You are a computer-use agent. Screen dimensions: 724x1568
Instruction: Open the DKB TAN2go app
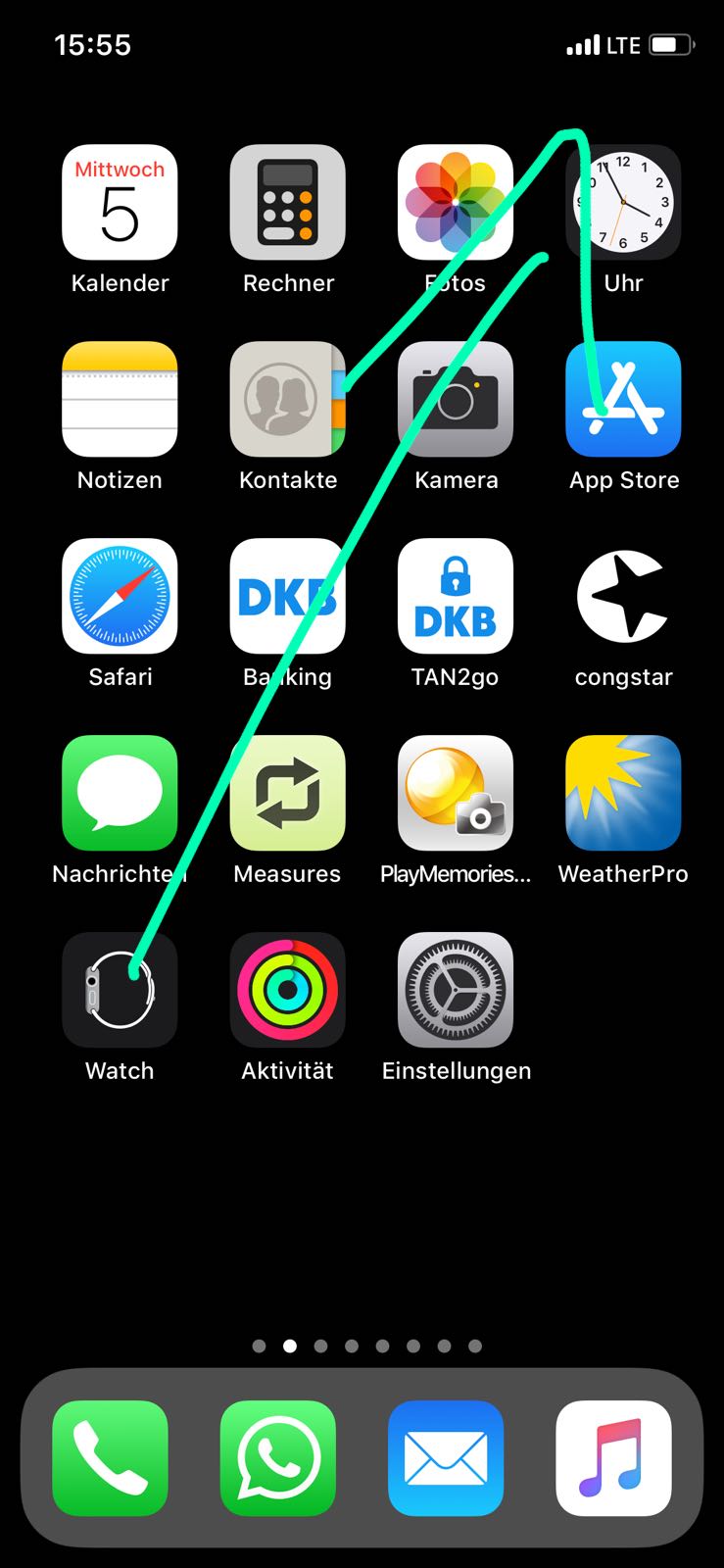click(456, 596)
